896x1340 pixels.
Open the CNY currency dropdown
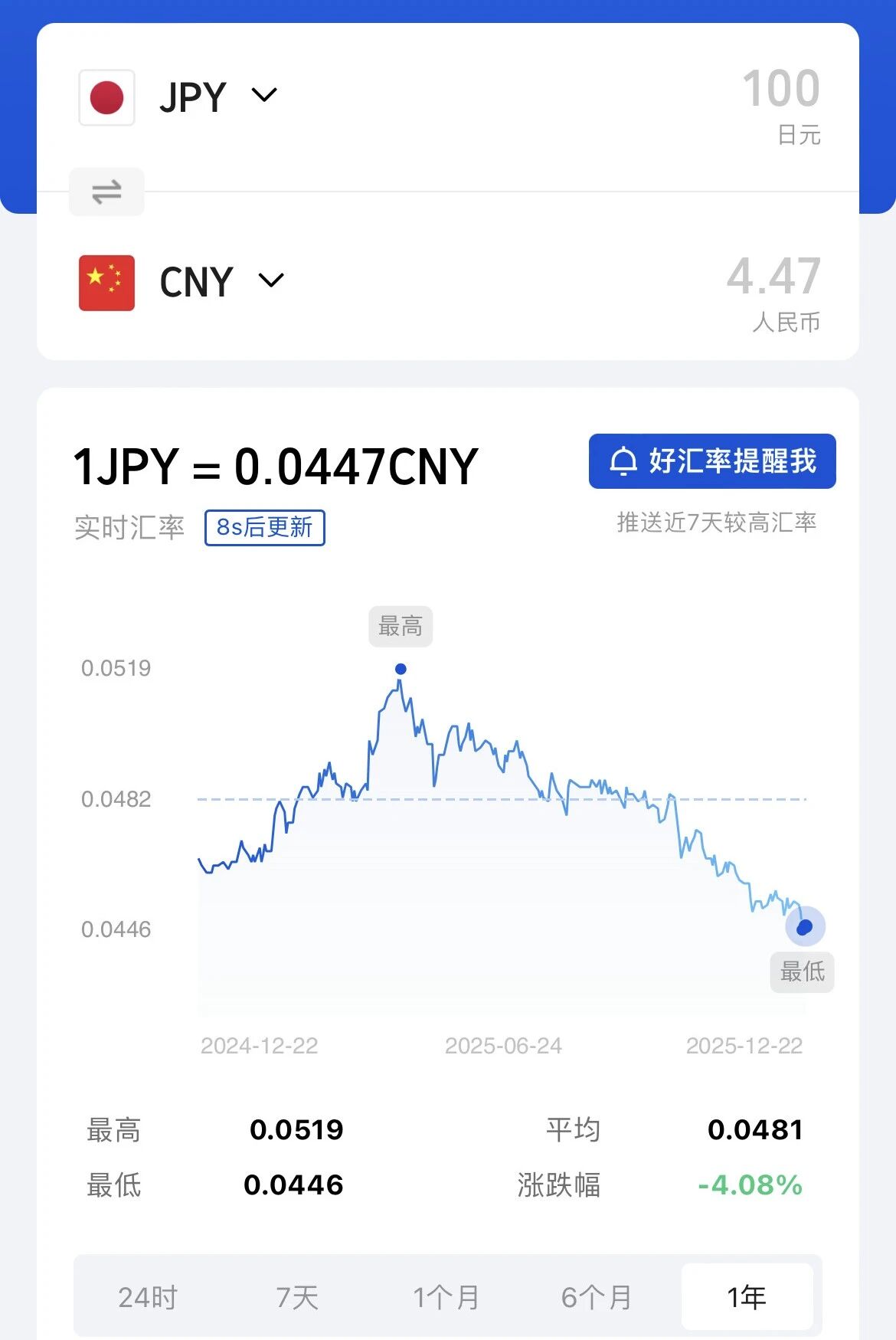click(272, 281)
